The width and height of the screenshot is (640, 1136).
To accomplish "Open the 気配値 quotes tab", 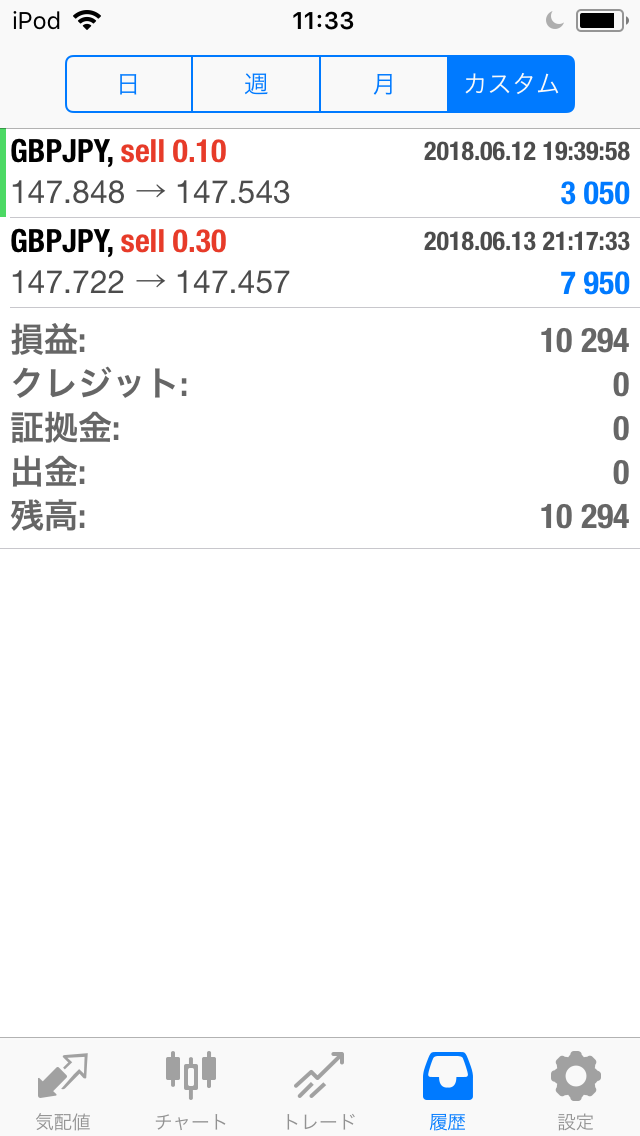I will pos(63,1089).
